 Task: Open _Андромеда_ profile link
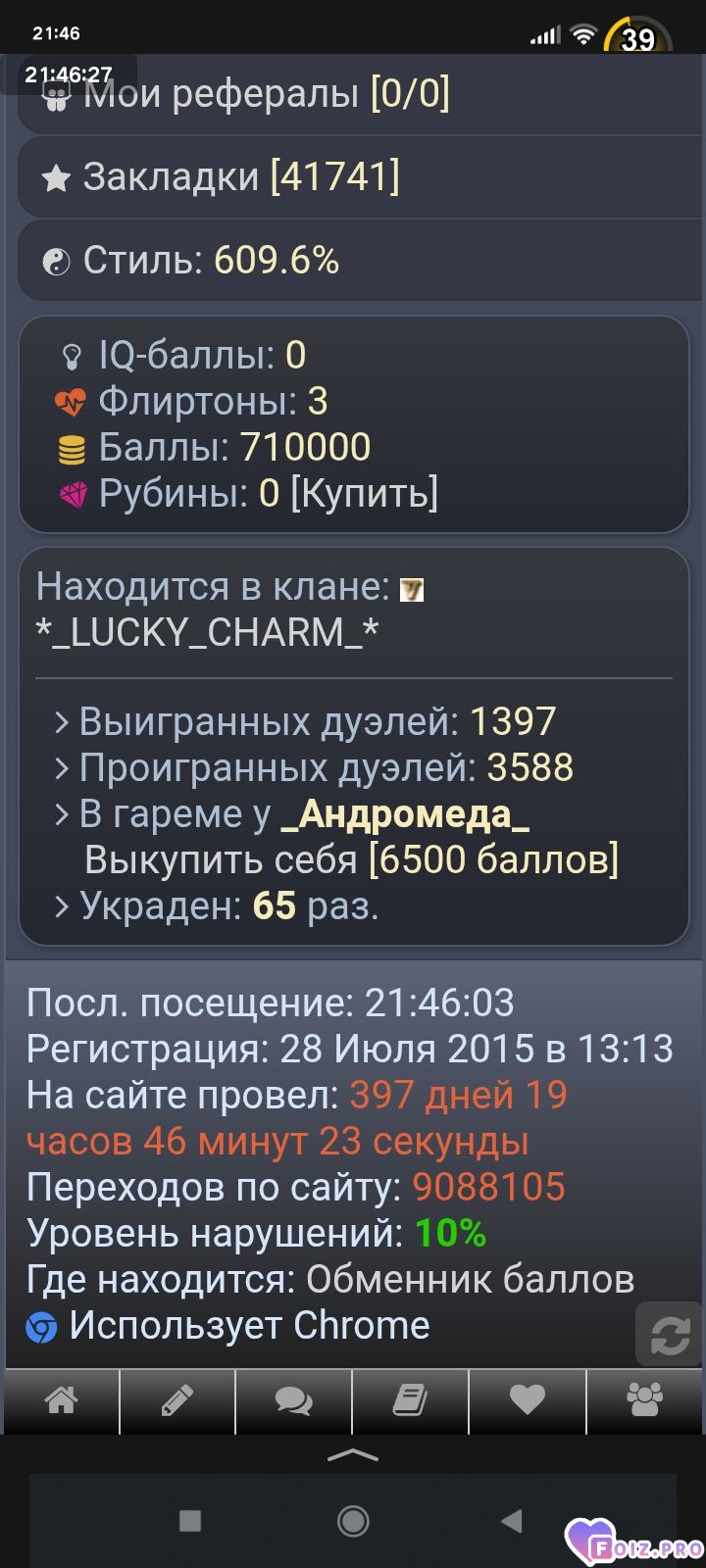point(405,814)
